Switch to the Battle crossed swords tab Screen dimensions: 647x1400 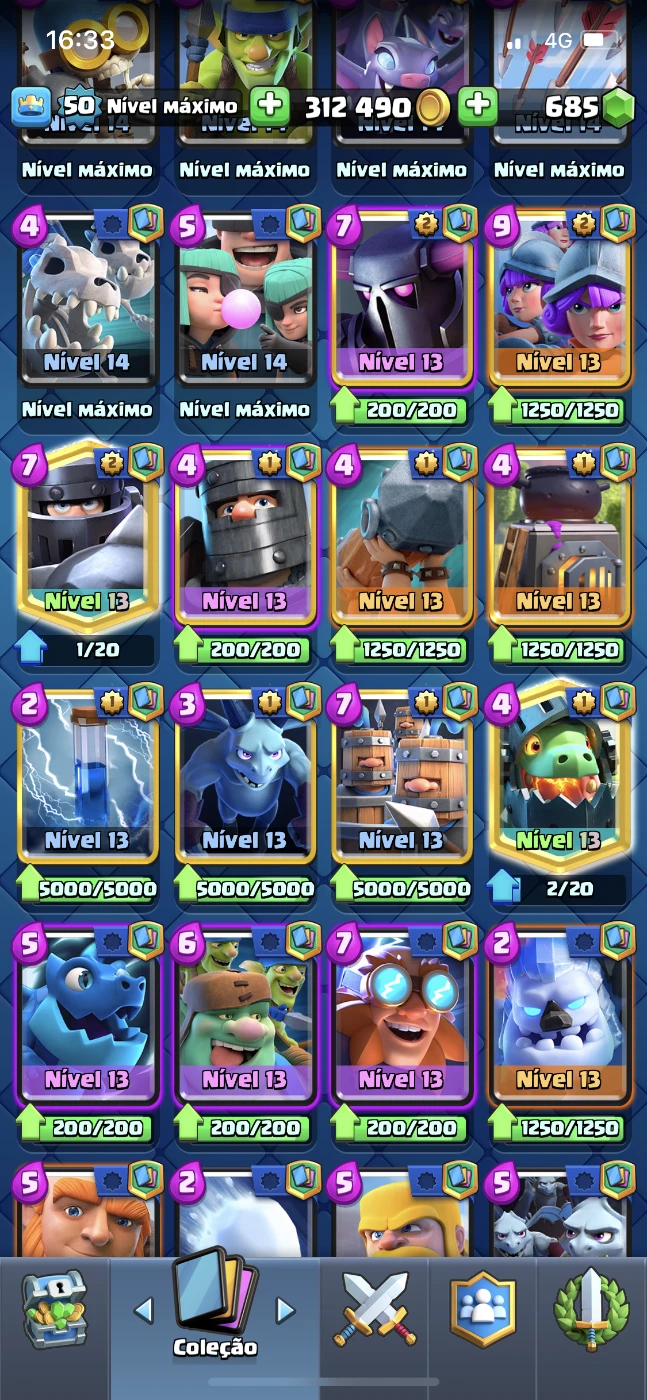(375, 1309)
